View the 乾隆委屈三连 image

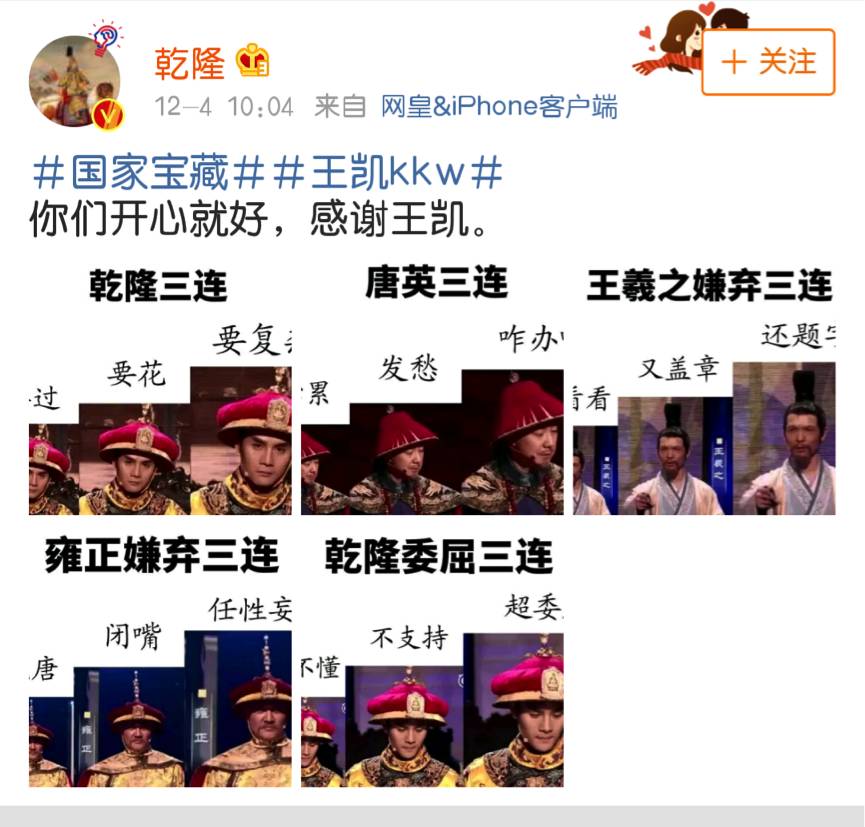point(432,661)
